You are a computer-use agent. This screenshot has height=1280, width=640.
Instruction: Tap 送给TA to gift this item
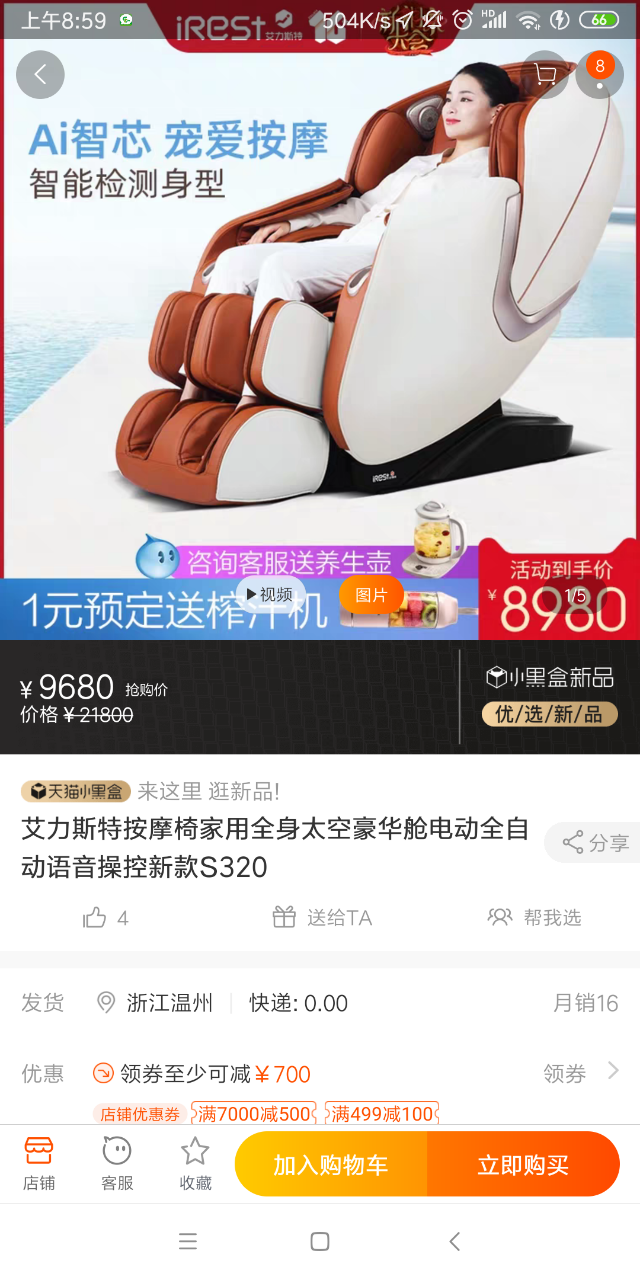pos(322,917)
